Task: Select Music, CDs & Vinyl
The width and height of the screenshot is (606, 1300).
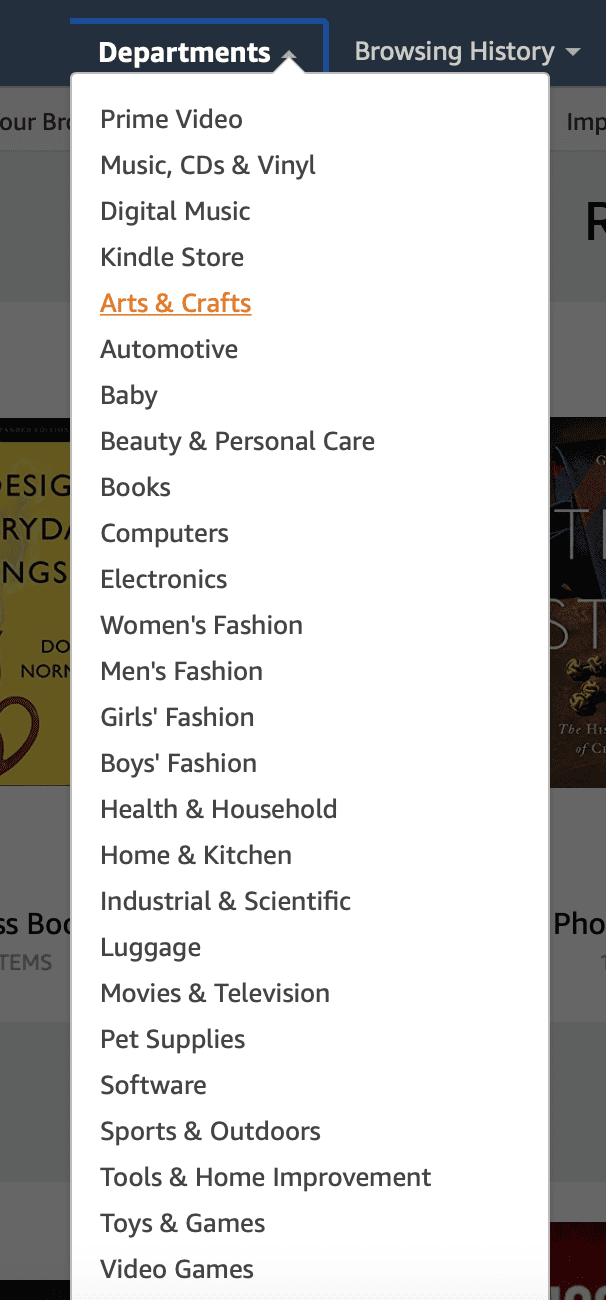Action: click(208, 165)
